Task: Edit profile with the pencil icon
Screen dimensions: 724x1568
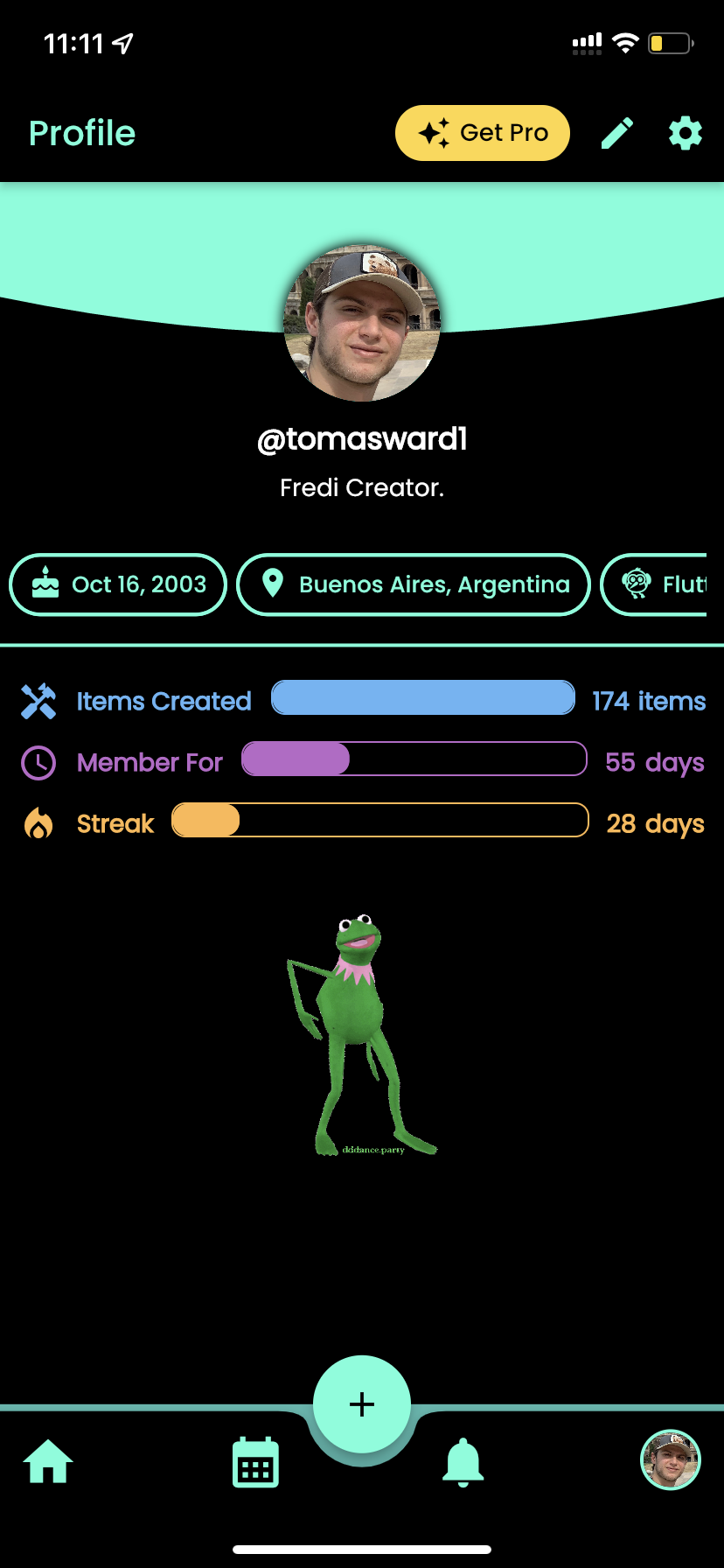Action: coord(617,133)
